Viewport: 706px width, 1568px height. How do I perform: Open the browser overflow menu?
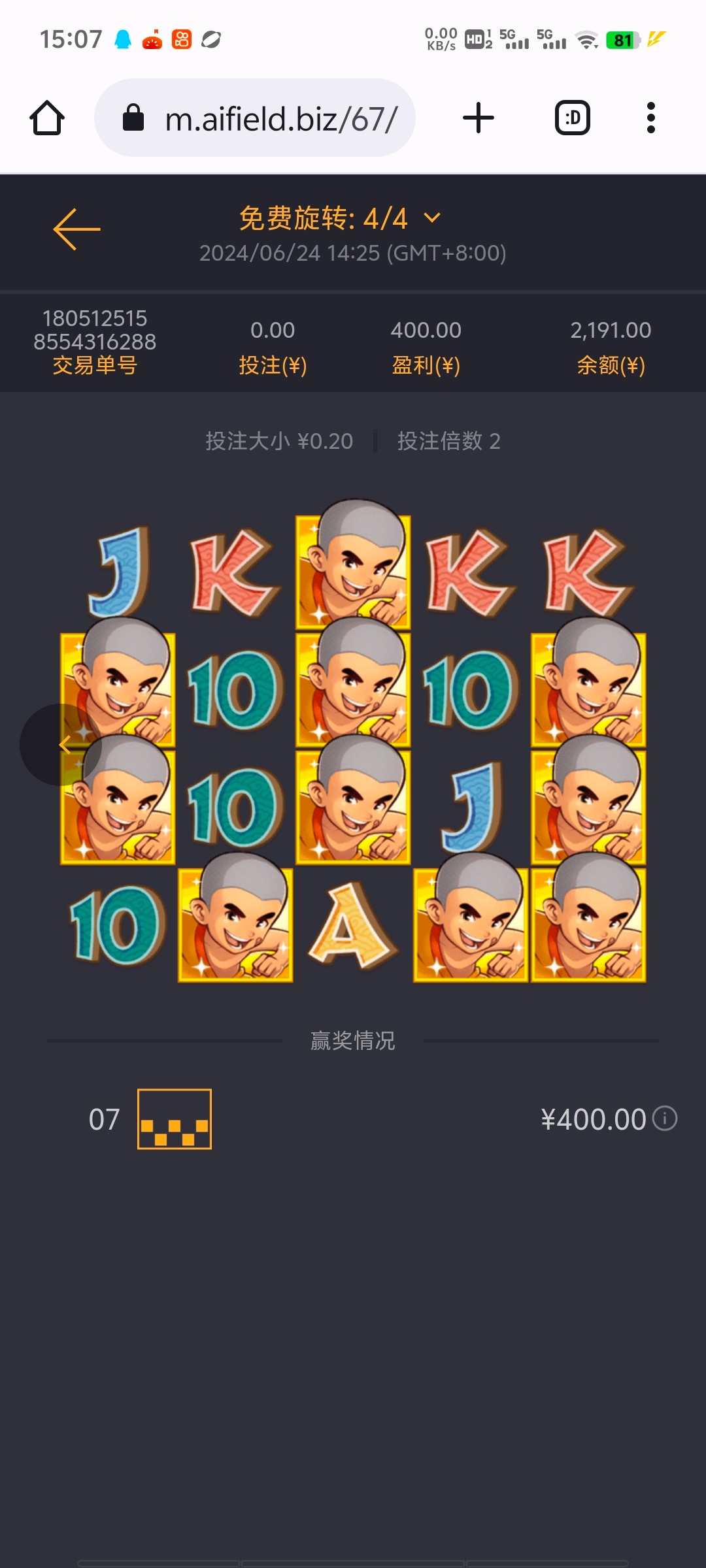(650, 118)
